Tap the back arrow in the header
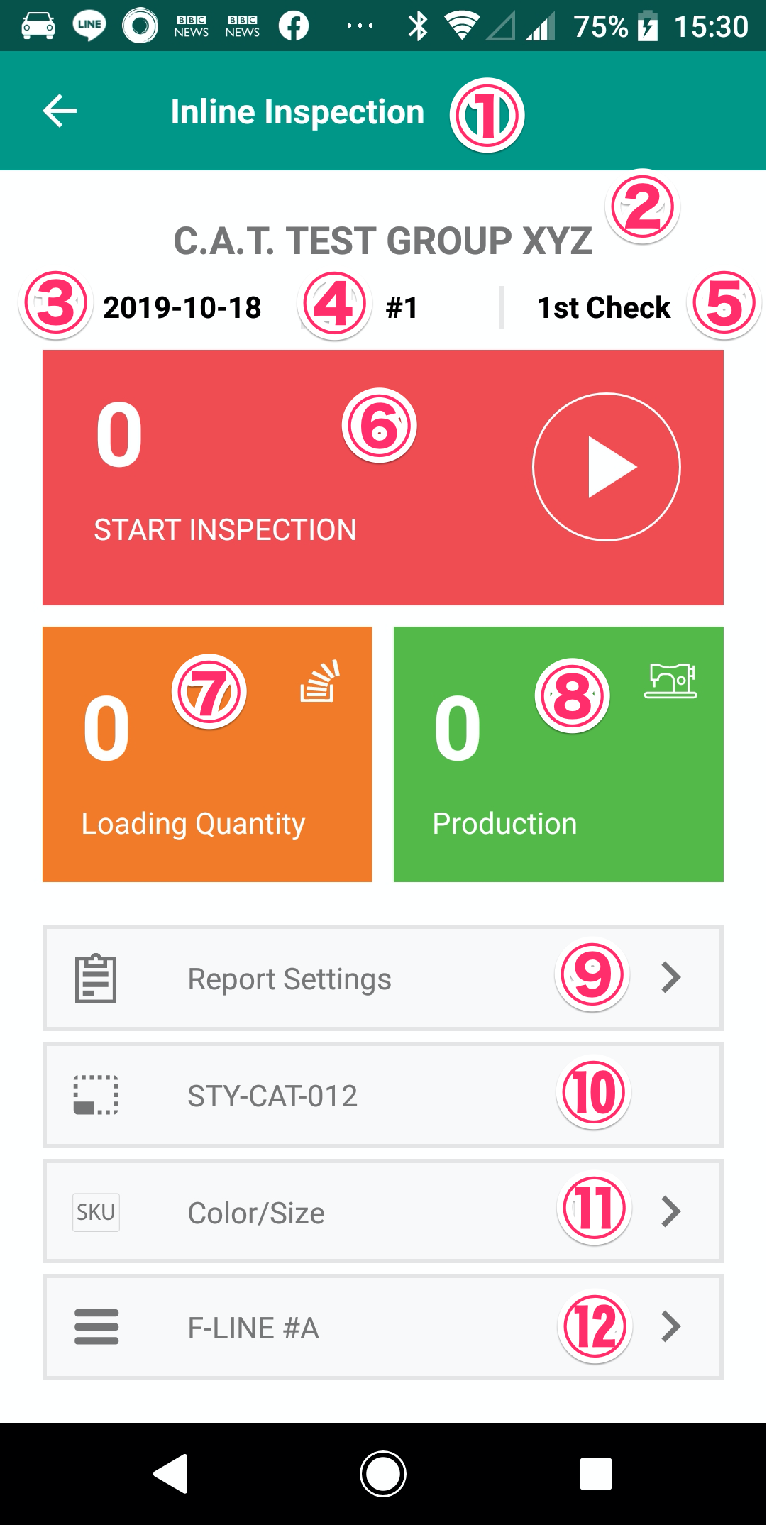 click(58, 110)
